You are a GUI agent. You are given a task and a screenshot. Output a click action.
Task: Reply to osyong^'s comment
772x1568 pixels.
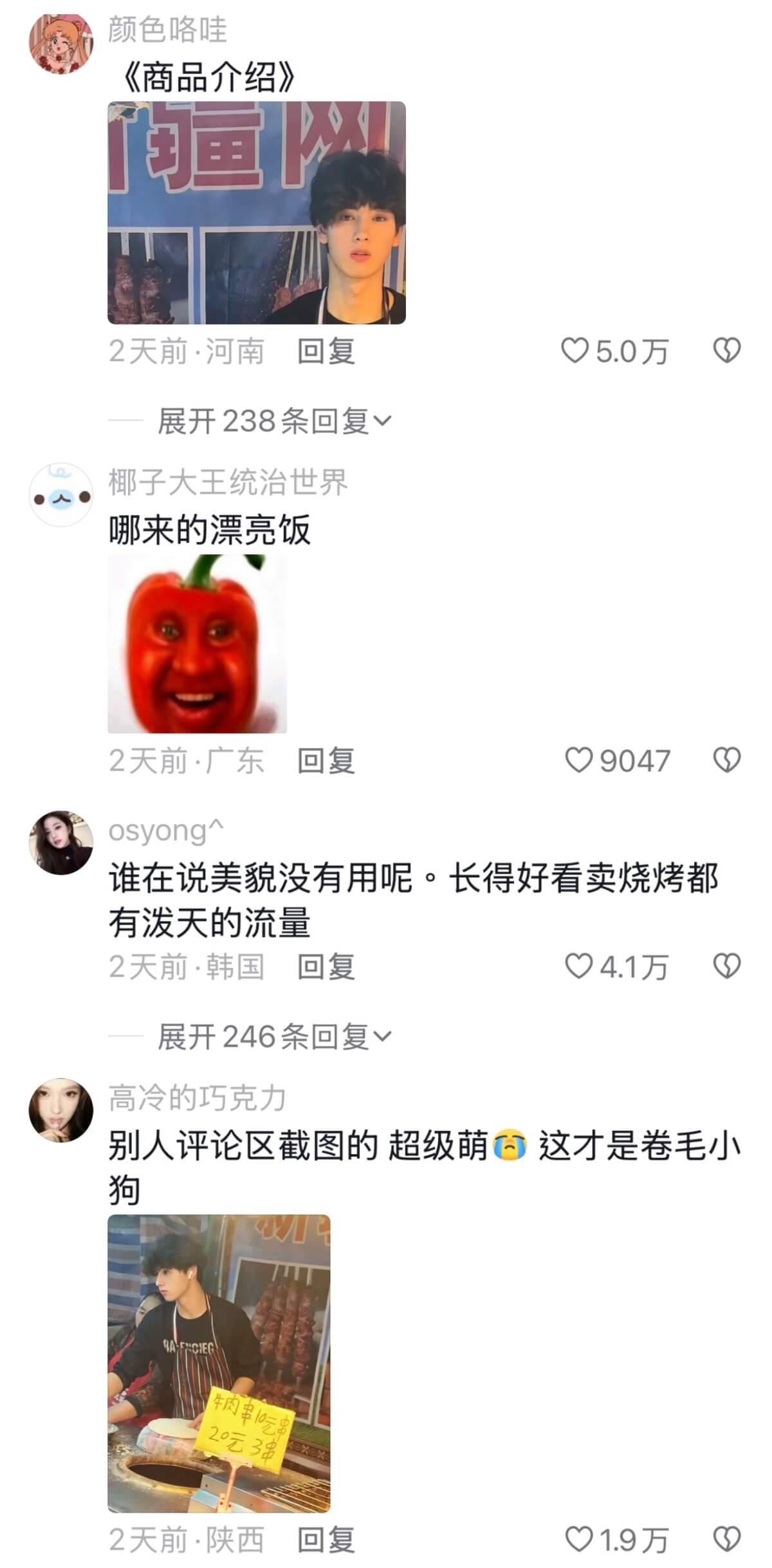(x=326, y=967)
